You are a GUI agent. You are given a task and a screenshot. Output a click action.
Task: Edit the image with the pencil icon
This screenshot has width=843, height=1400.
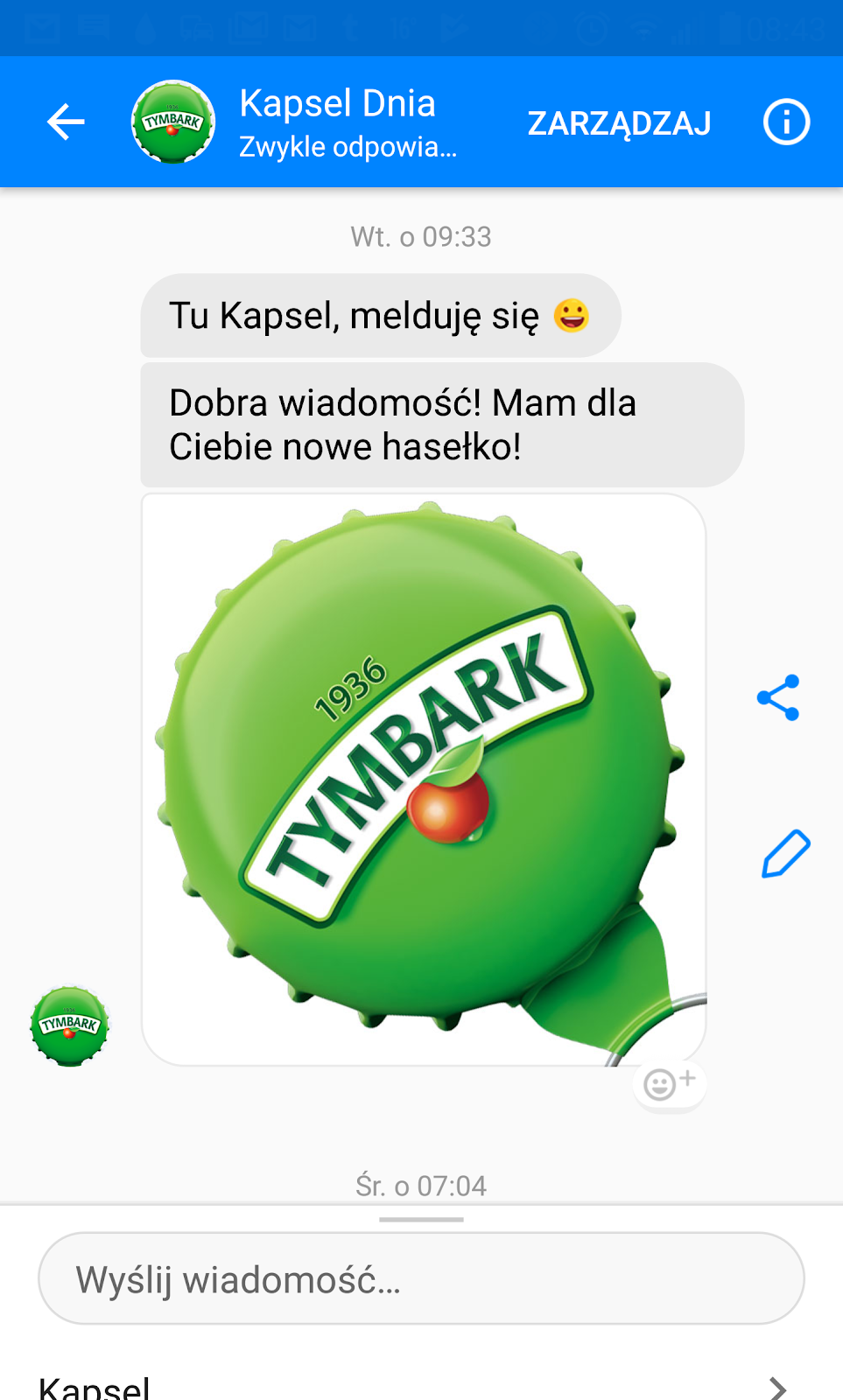click(x=785, y=853)
